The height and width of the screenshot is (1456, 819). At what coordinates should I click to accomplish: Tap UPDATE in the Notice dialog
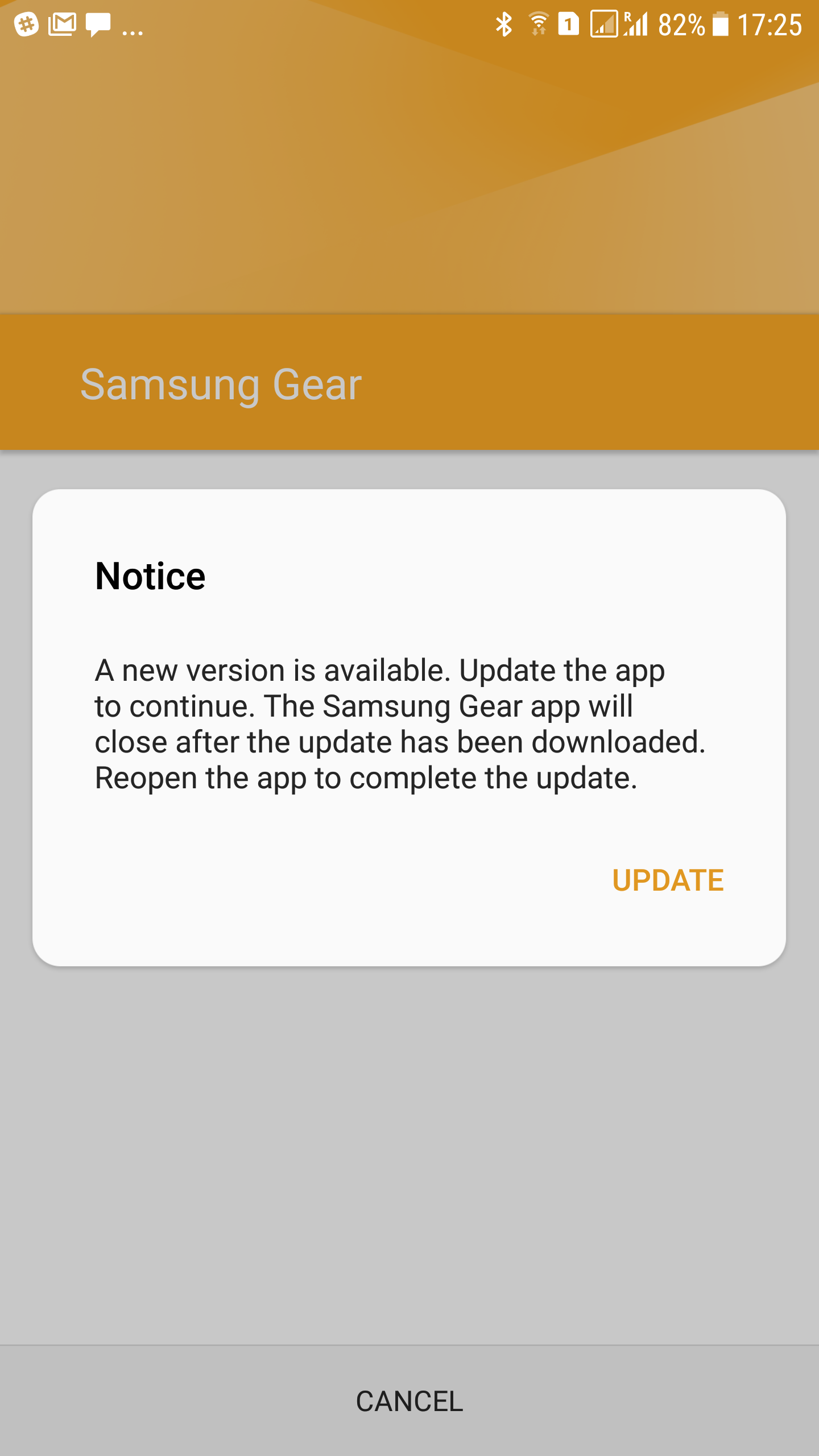tap(668, 880)
